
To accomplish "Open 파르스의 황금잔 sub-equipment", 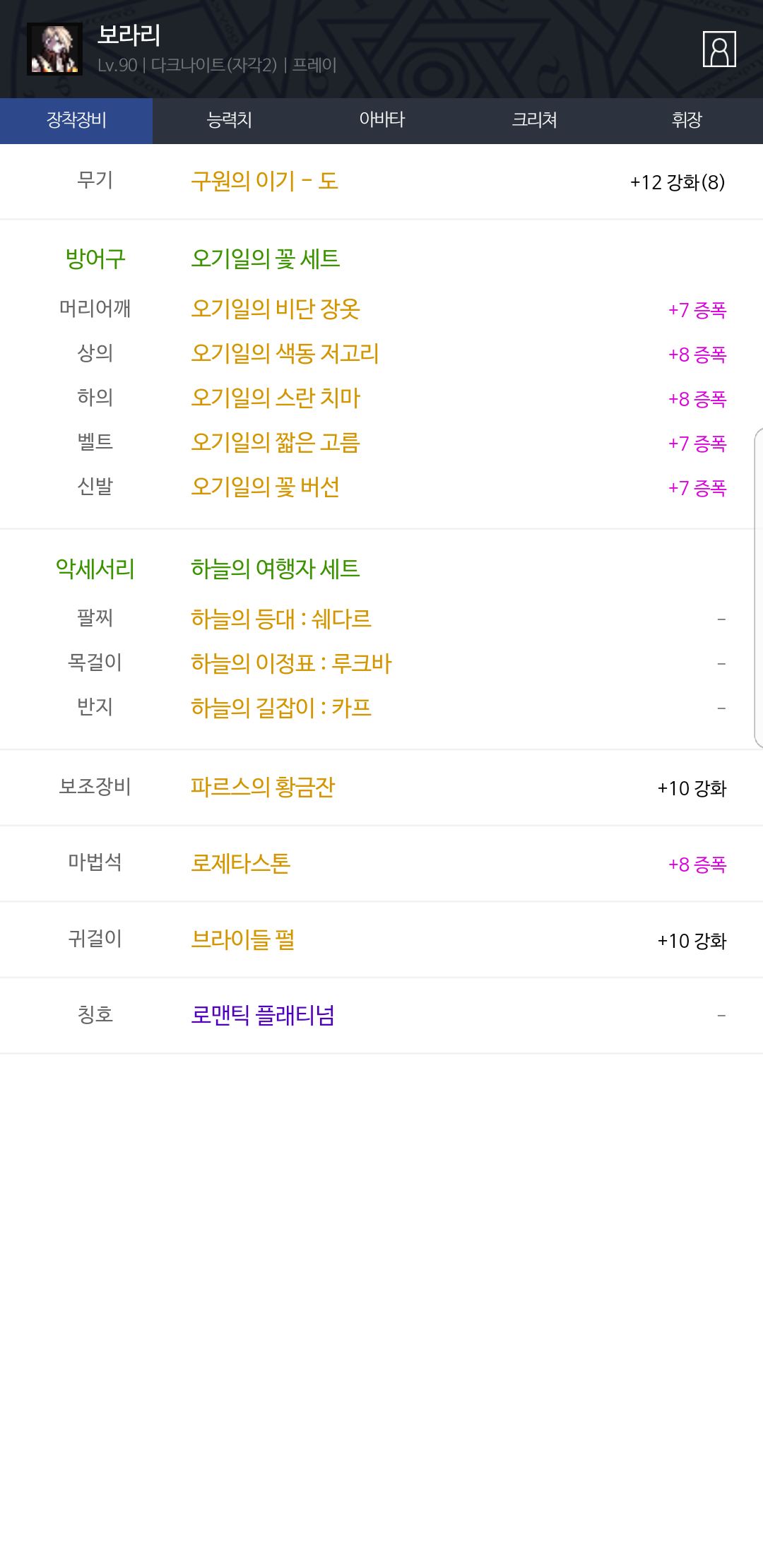I will (262, 787).
